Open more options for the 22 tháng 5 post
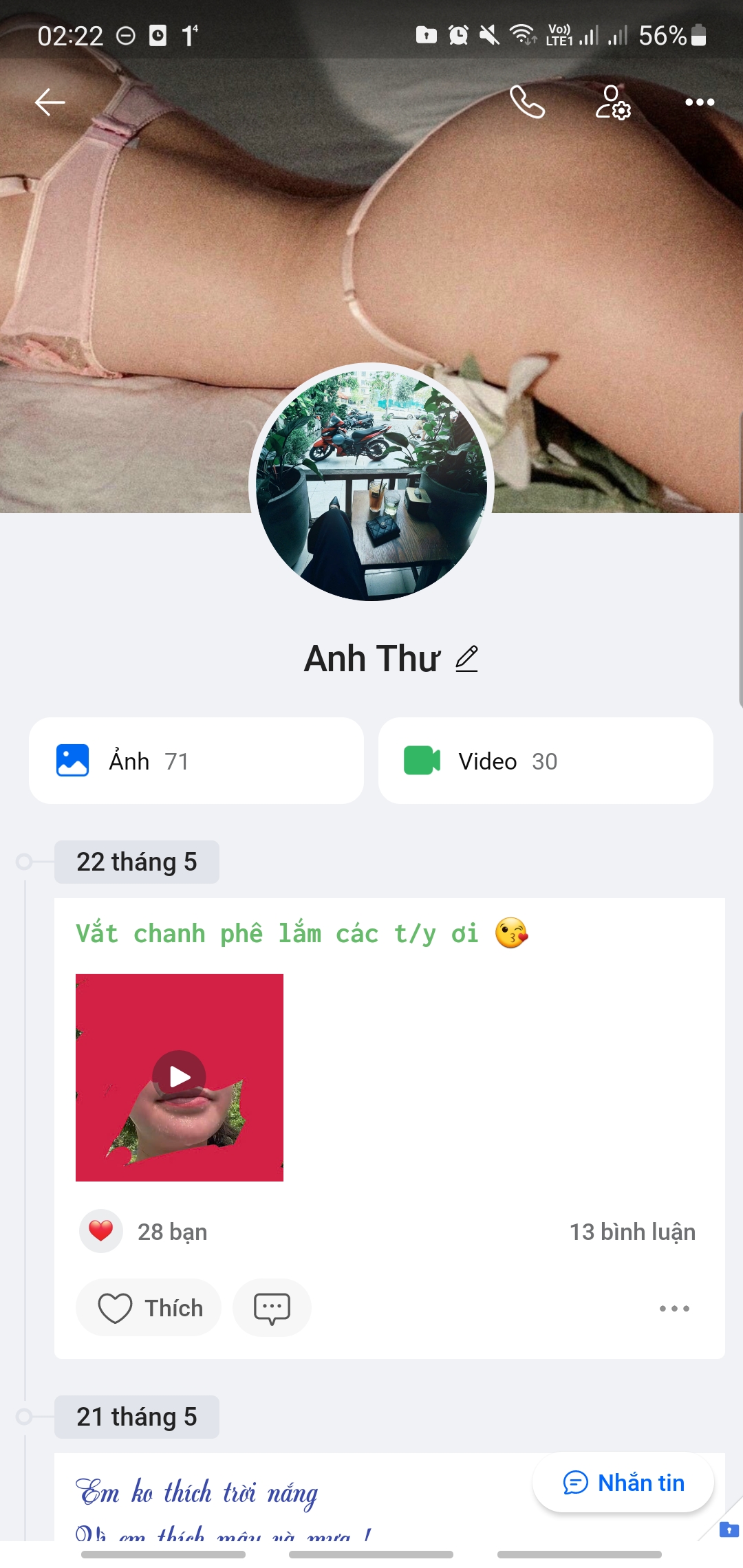The image size is (743, 1568). (x=674, y=1308)
